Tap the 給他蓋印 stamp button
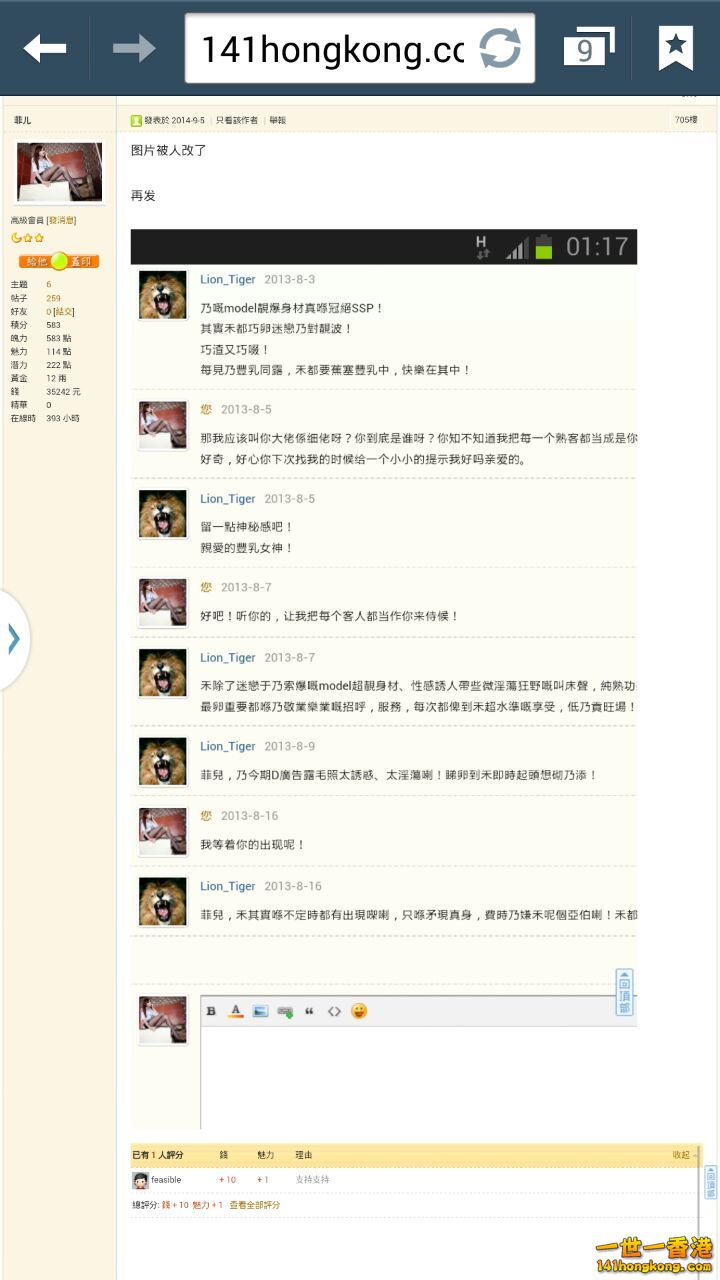 click(59, 261)
